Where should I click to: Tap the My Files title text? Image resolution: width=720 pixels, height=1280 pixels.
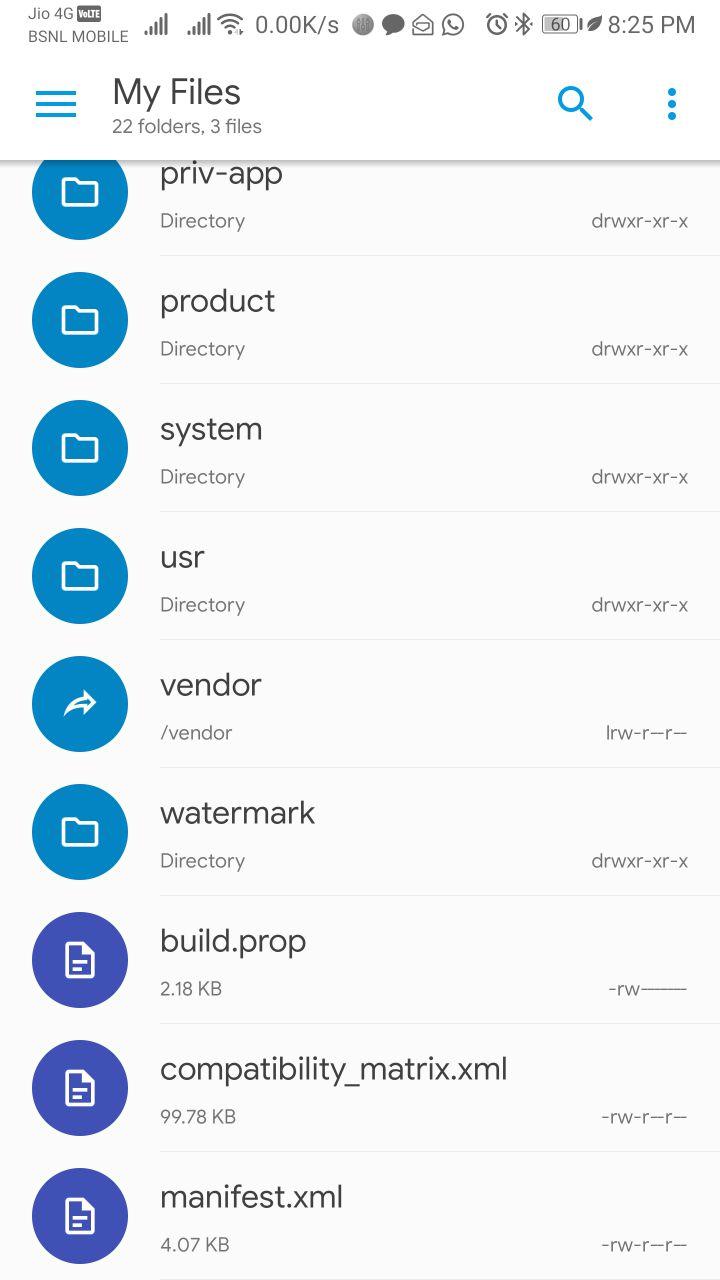177,92
